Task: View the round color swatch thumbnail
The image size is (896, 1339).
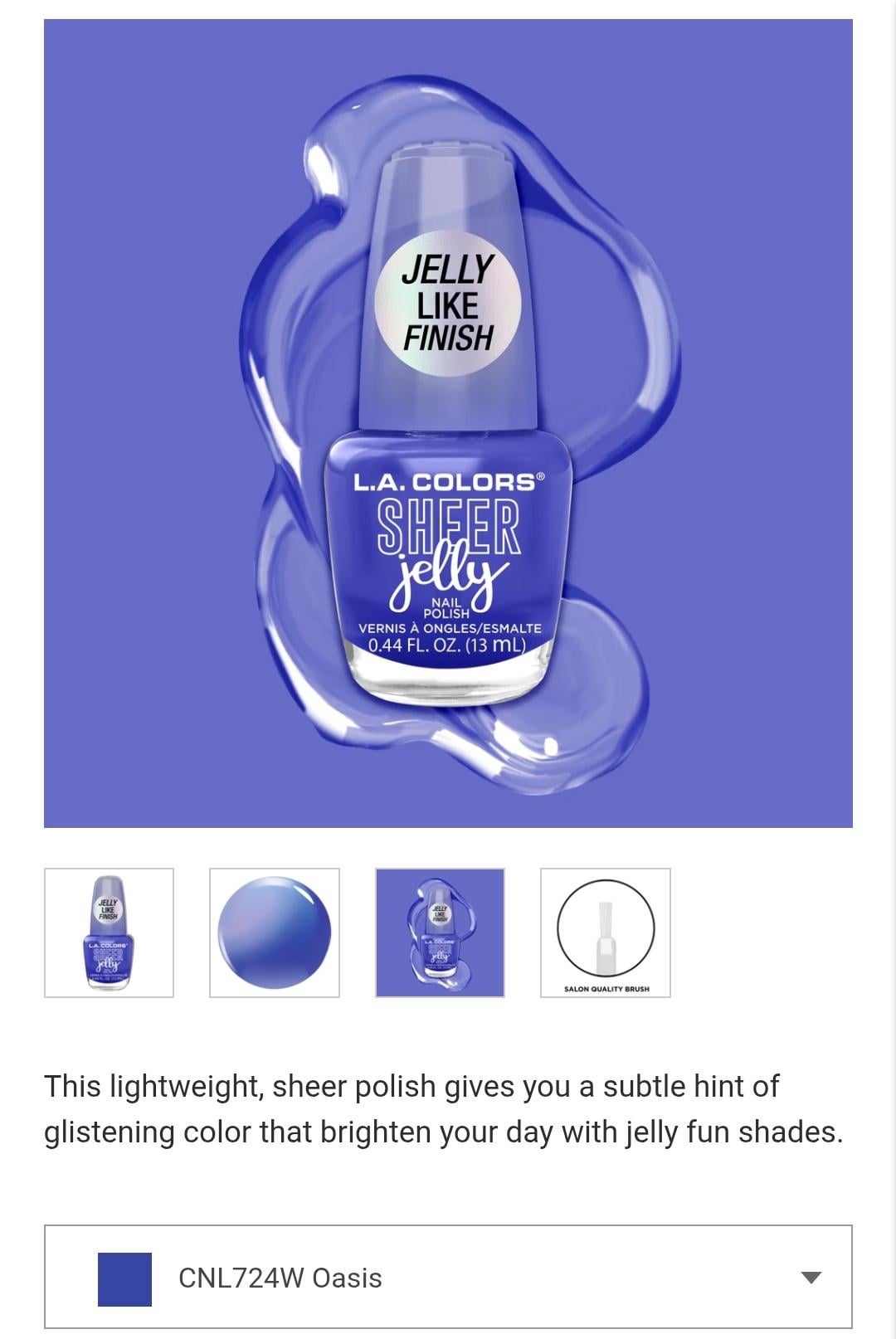Action: click(x=275, y=932)
